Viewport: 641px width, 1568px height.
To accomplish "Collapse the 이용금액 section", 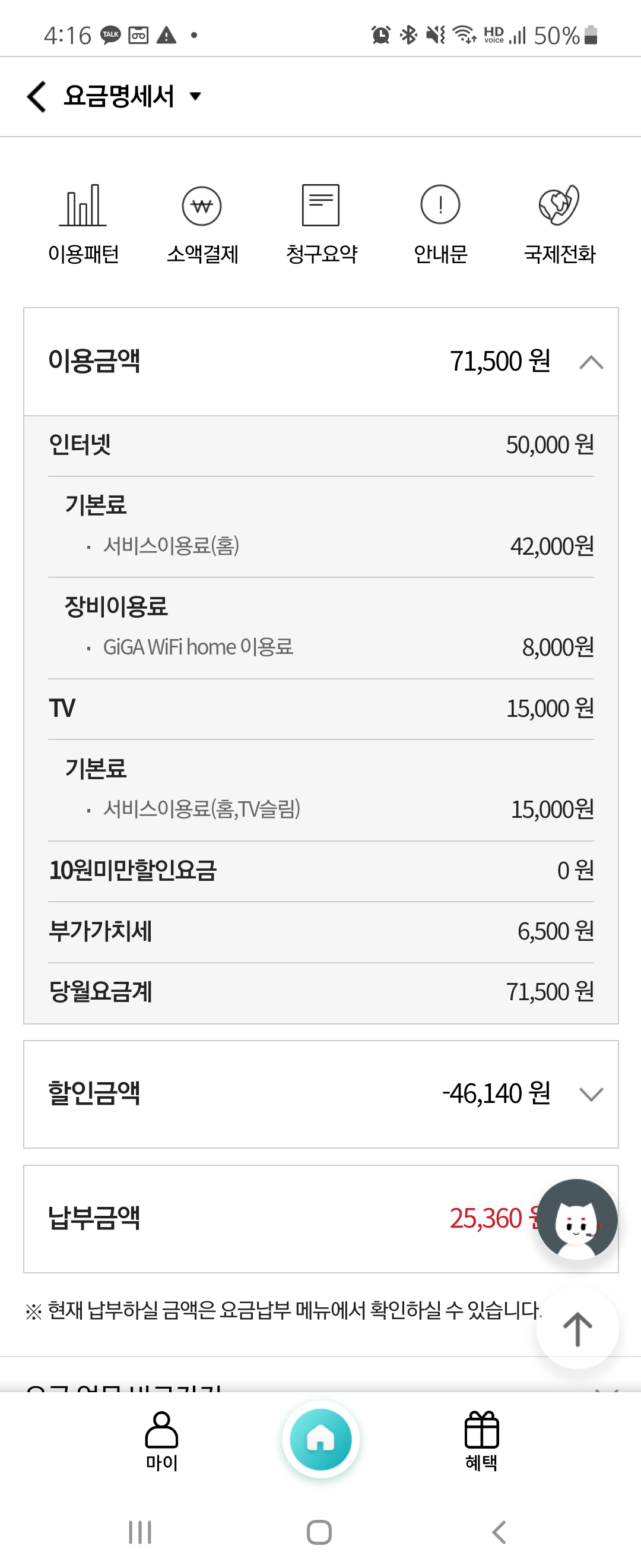I will pos(591,362).
